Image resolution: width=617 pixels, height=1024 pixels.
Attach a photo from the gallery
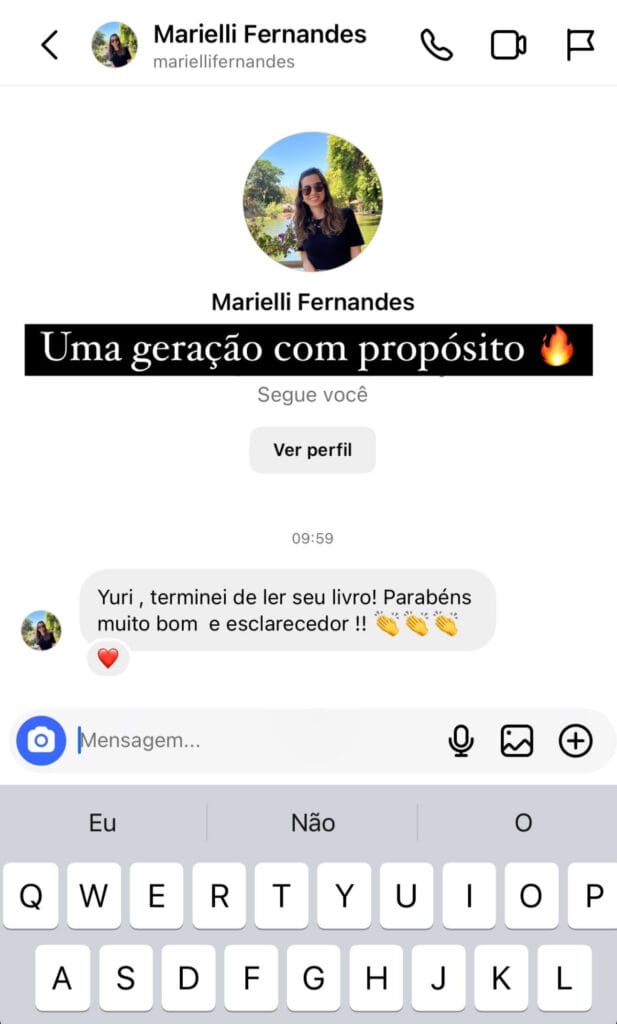click(x=517, y=741)
